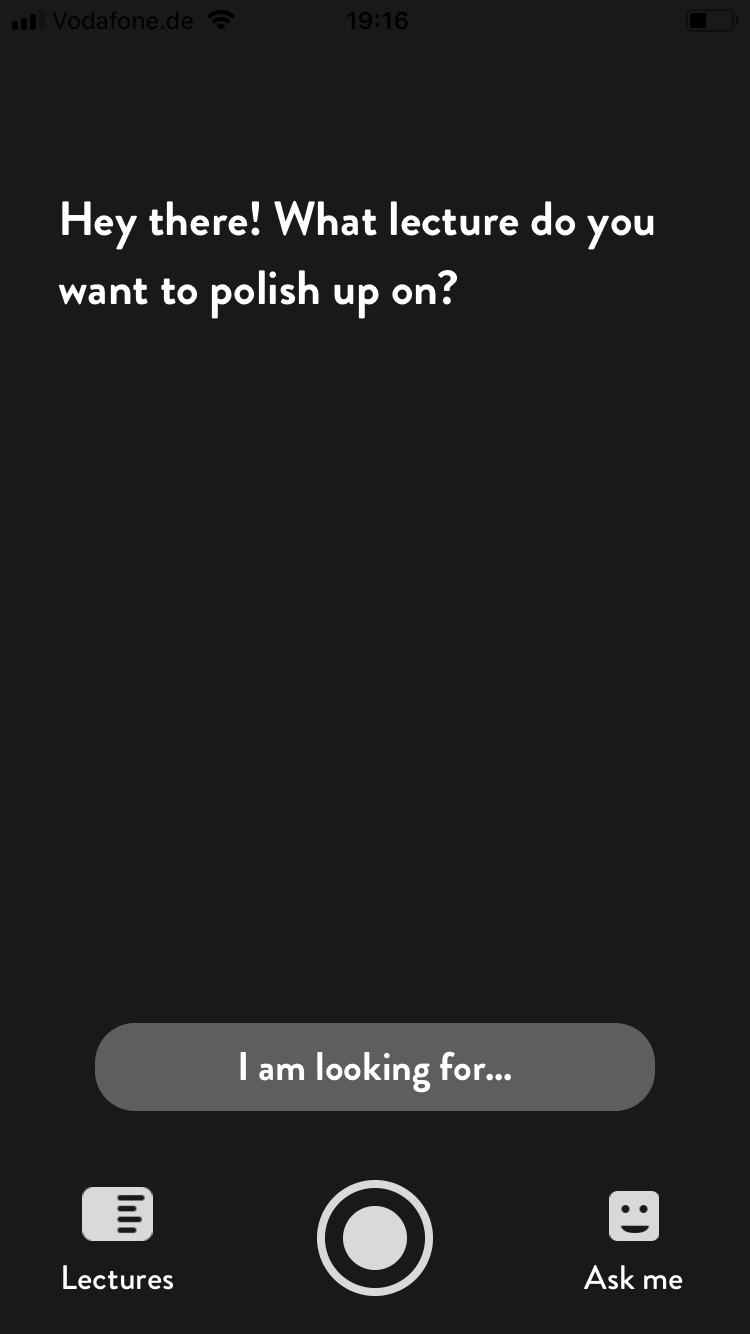The image size is (750, 1334).
Task: Start voice recording with the circle button
Action: 375,1238
